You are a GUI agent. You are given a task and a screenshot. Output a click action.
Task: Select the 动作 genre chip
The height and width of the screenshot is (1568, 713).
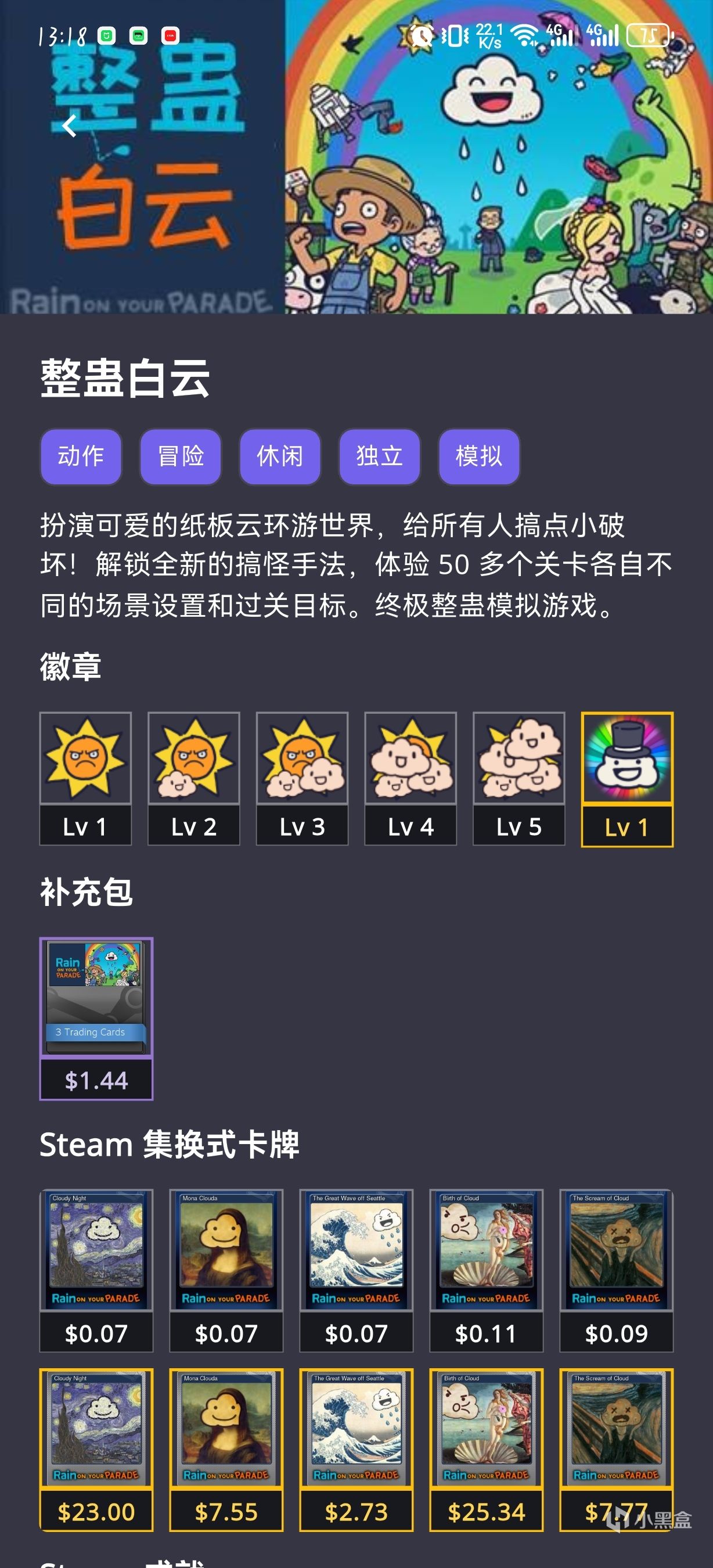pyautogui.click(x=81, y=456)
